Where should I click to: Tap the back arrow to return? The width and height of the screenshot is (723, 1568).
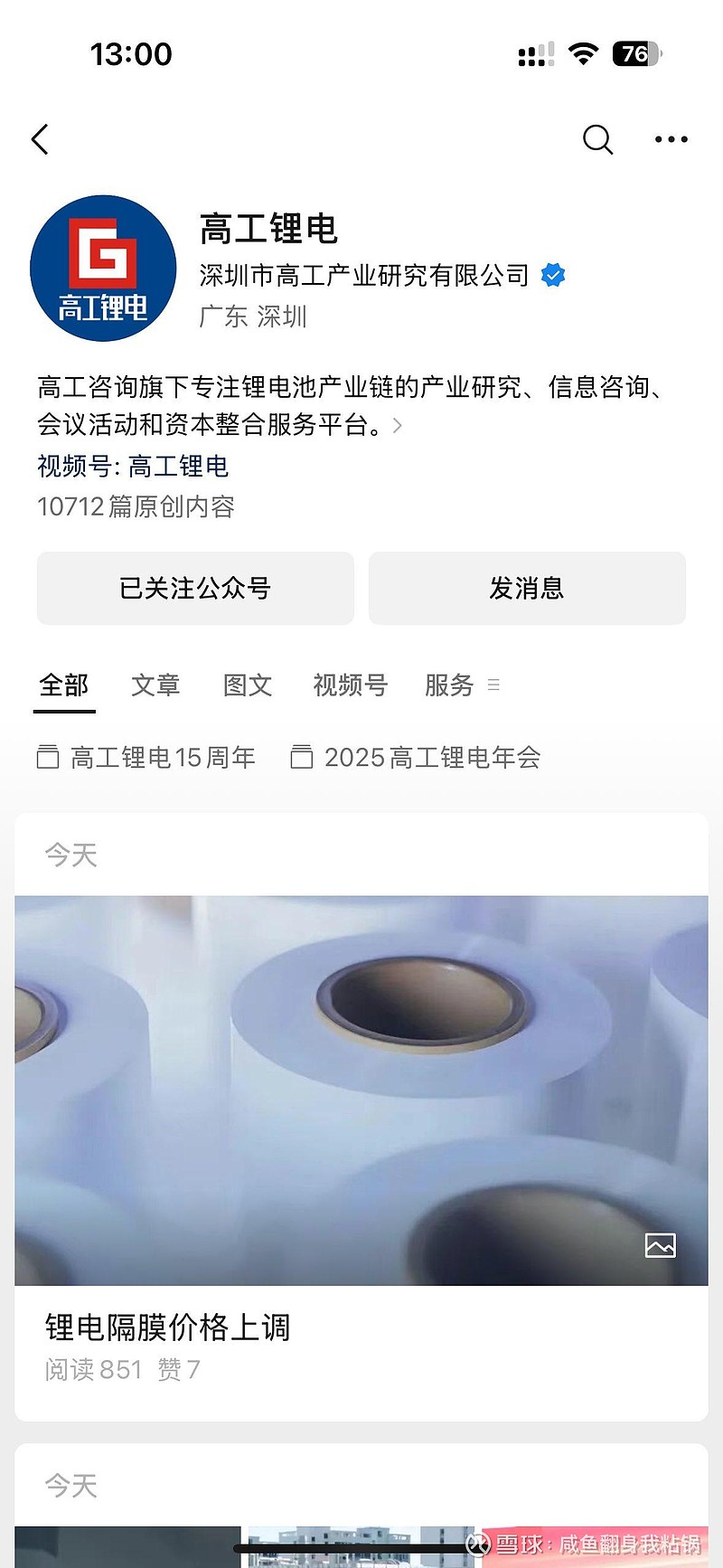point(40,139)
